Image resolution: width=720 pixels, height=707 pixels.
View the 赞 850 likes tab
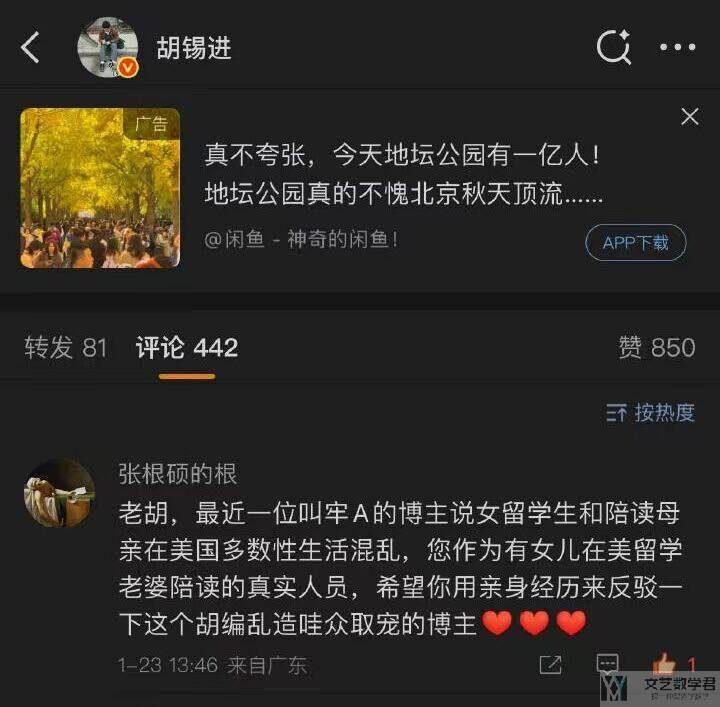(x=656, y=347)
